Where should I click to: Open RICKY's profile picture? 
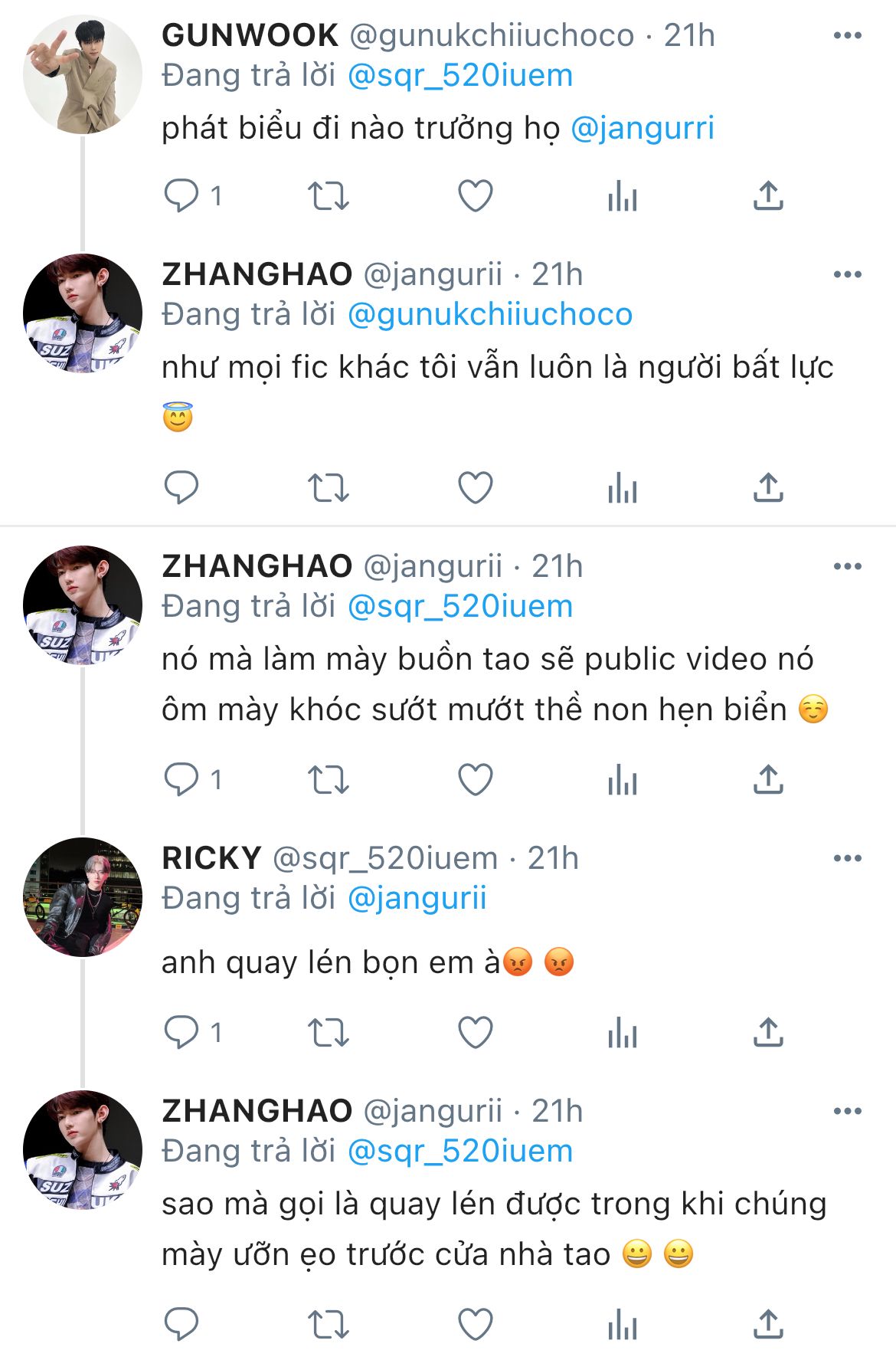click(83, 897)
